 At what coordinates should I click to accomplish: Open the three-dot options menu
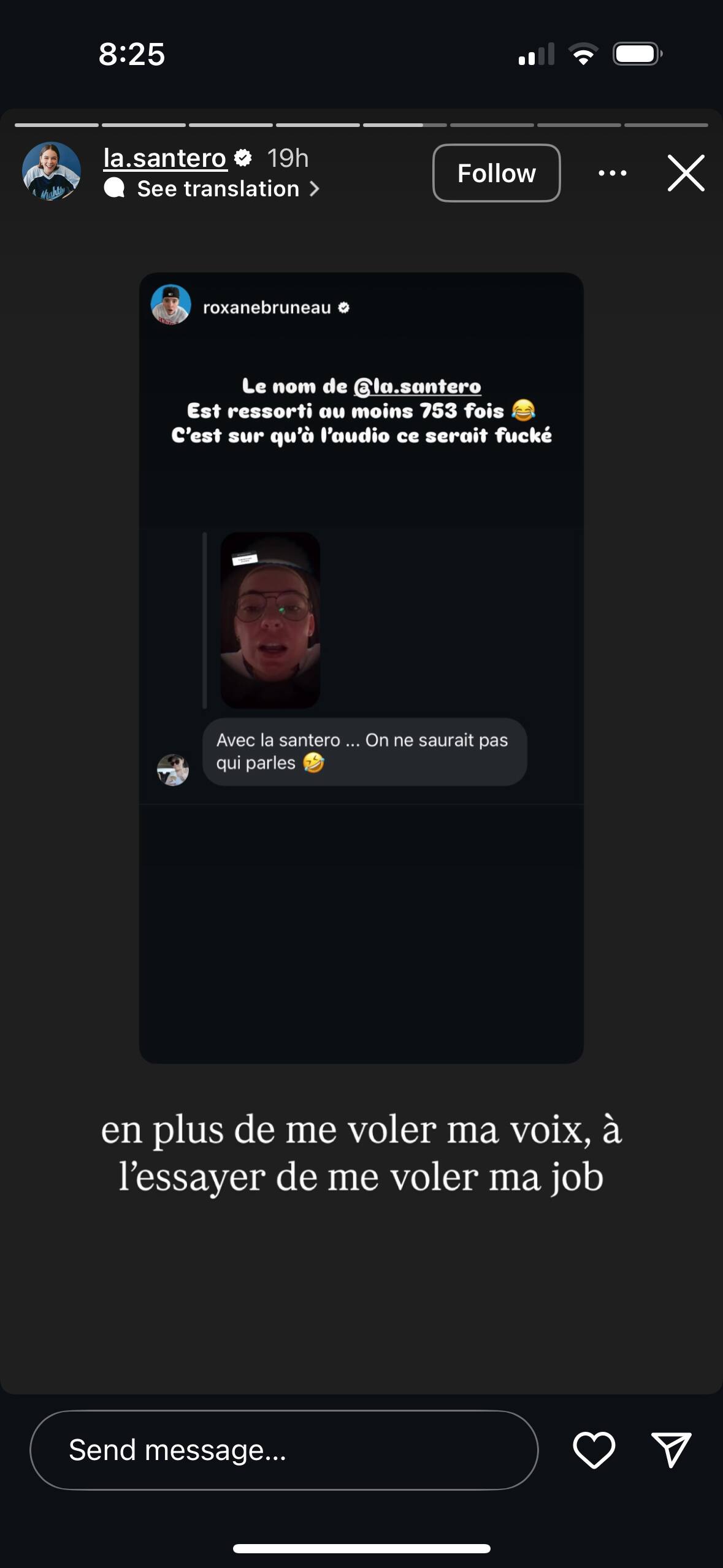pos(612,173)
